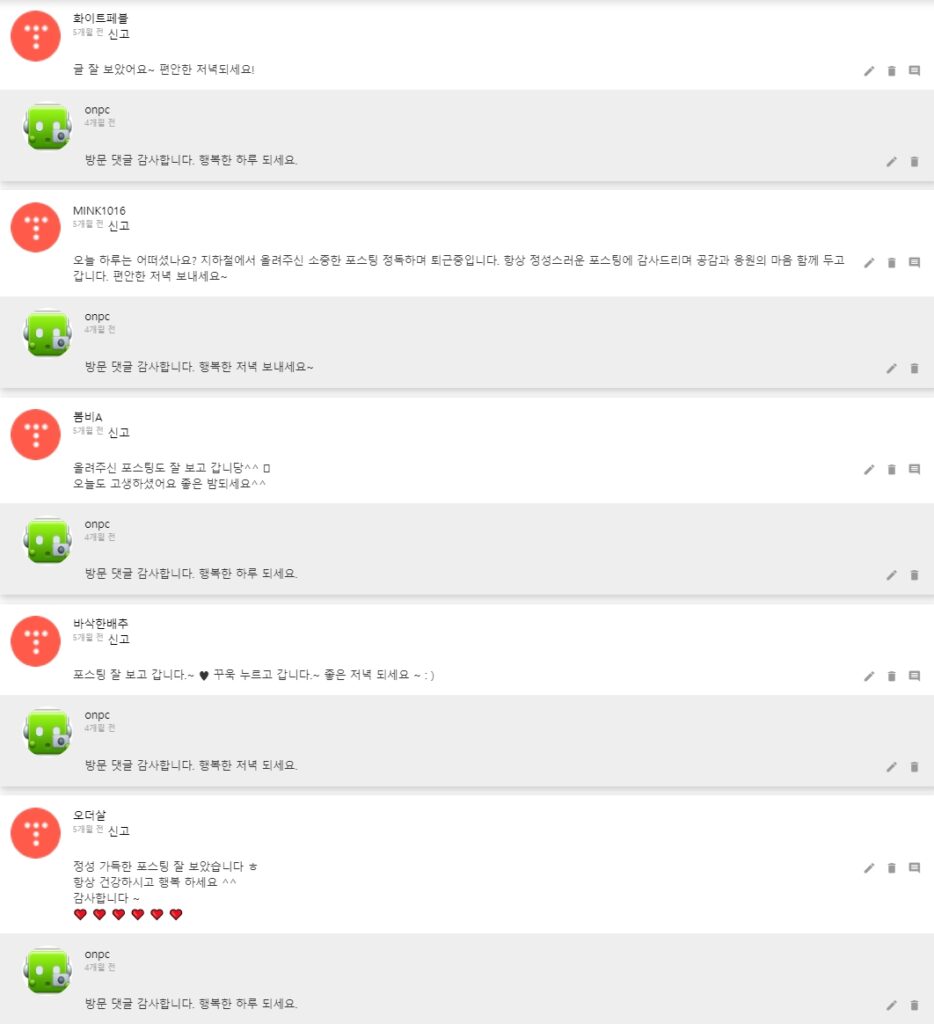
Task: Delete the comment by 봄비A
Action: click(x=892, y=470)
